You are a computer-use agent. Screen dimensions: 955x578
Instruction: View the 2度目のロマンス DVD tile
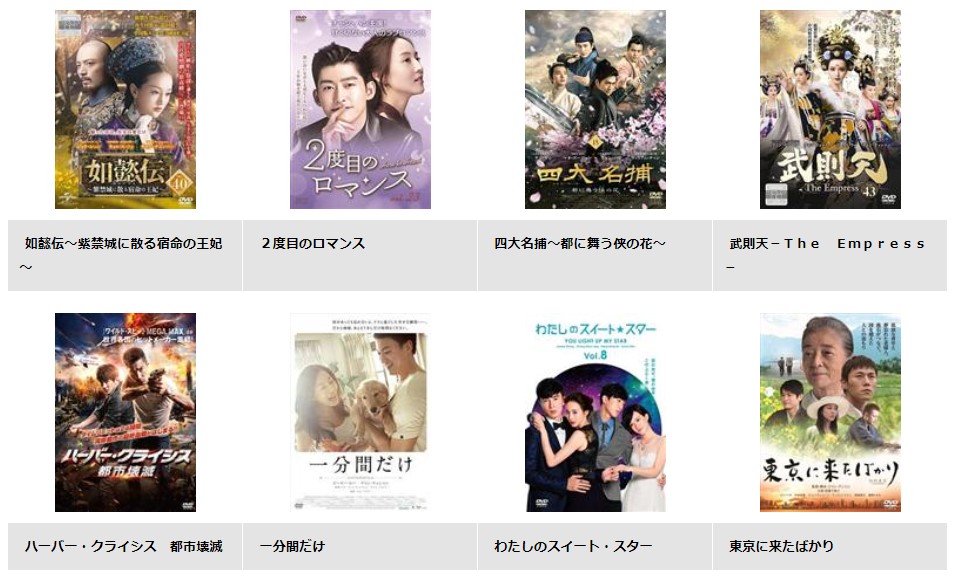click(x=360, y=110)
